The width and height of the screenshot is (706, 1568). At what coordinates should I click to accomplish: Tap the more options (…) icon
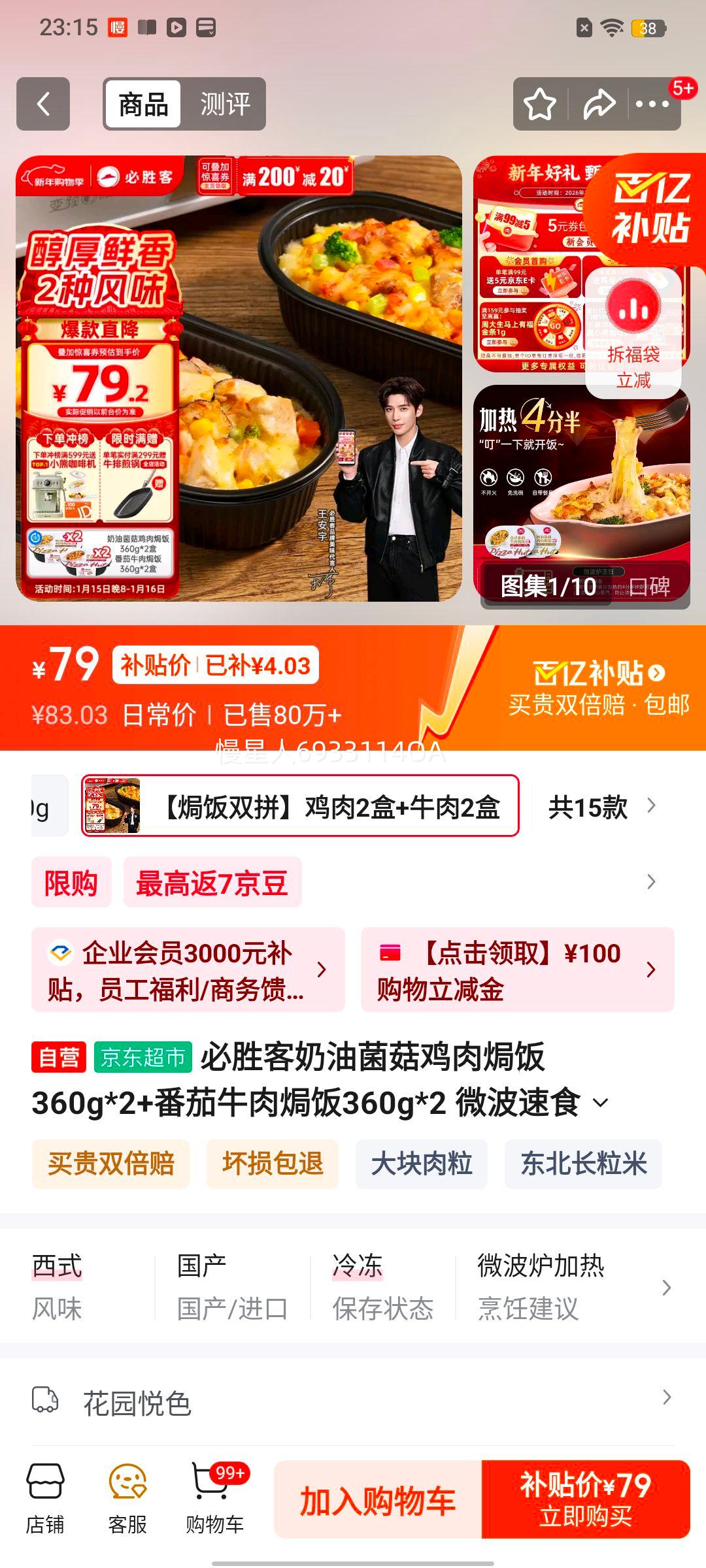[652, 103]
